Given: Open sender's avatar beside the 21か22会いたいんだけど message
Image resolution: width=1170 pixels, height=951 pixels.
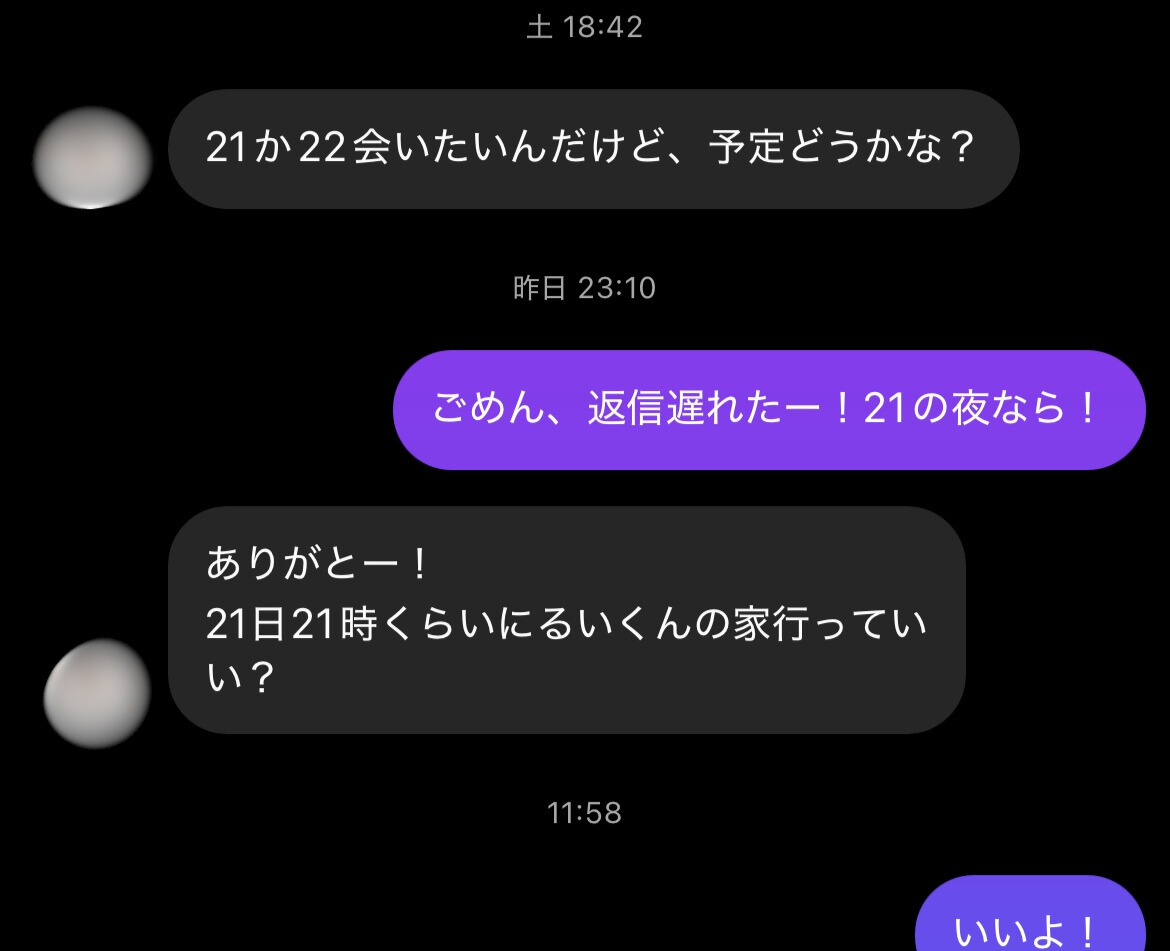Looking at the screenshot, I should [92, 158].
